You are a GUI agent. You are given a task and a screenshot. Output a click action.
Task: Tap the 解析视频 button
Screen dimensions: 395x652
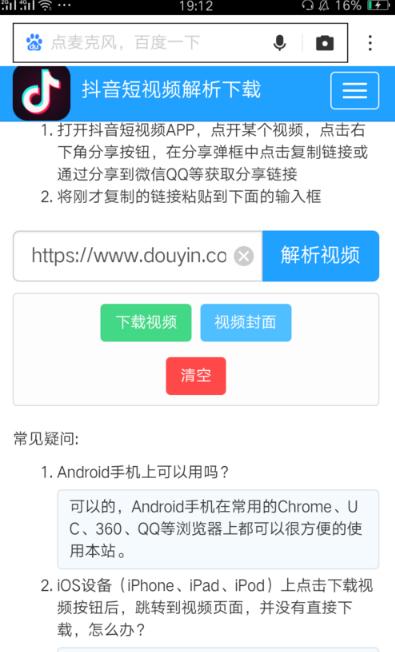(x=321, y=256)
